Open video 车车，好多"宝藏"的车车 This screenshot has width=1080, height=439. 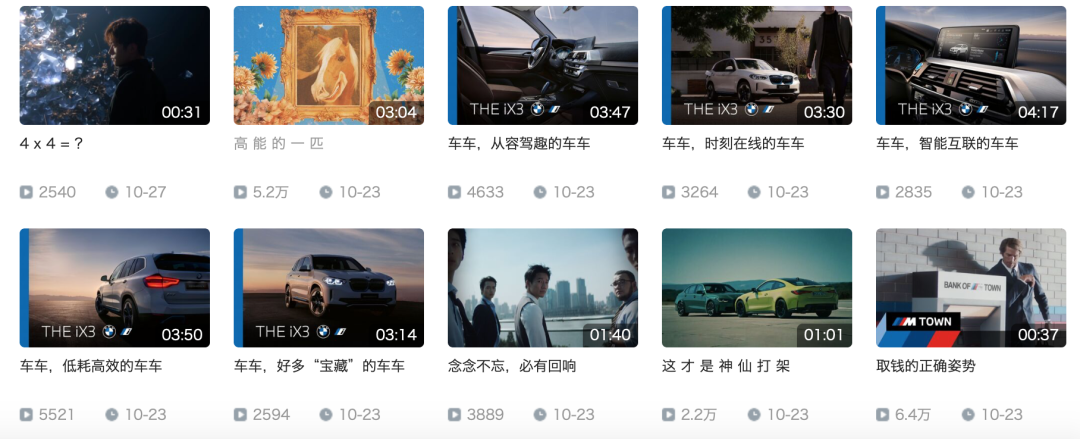coord(329,288)
